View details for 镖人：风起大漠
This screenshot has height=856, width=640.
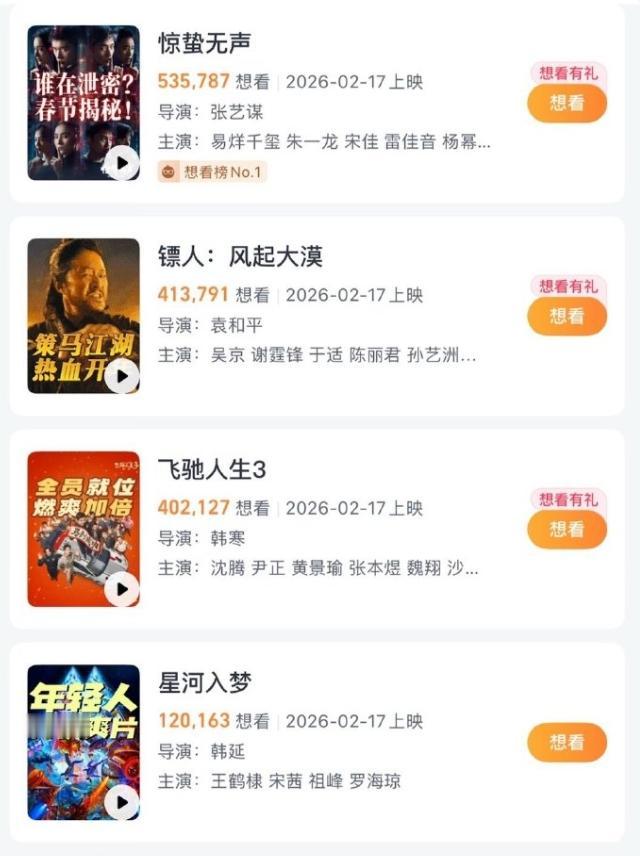[x=240, y=257]
